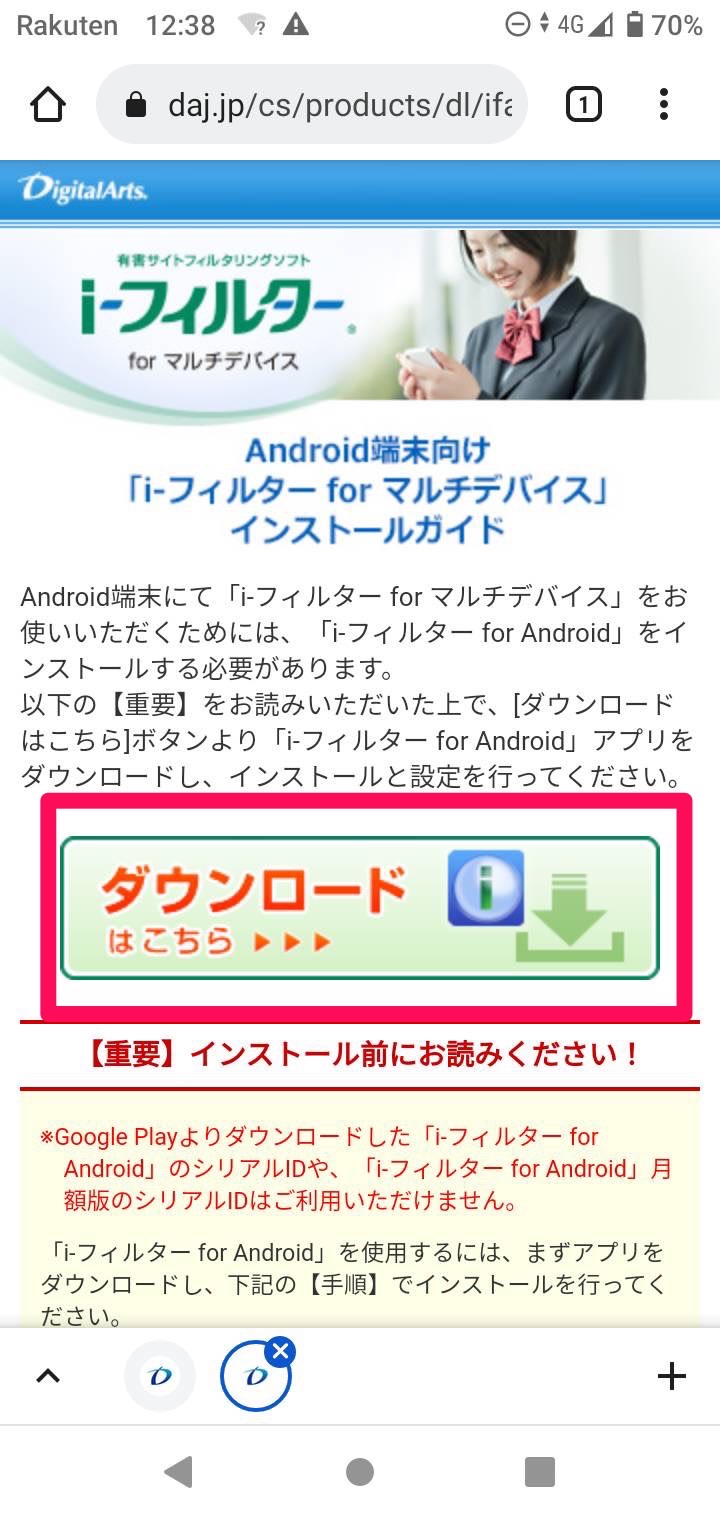
Task: Open the tab switcher showing 1 tab
Action: (x=584, y=105)
